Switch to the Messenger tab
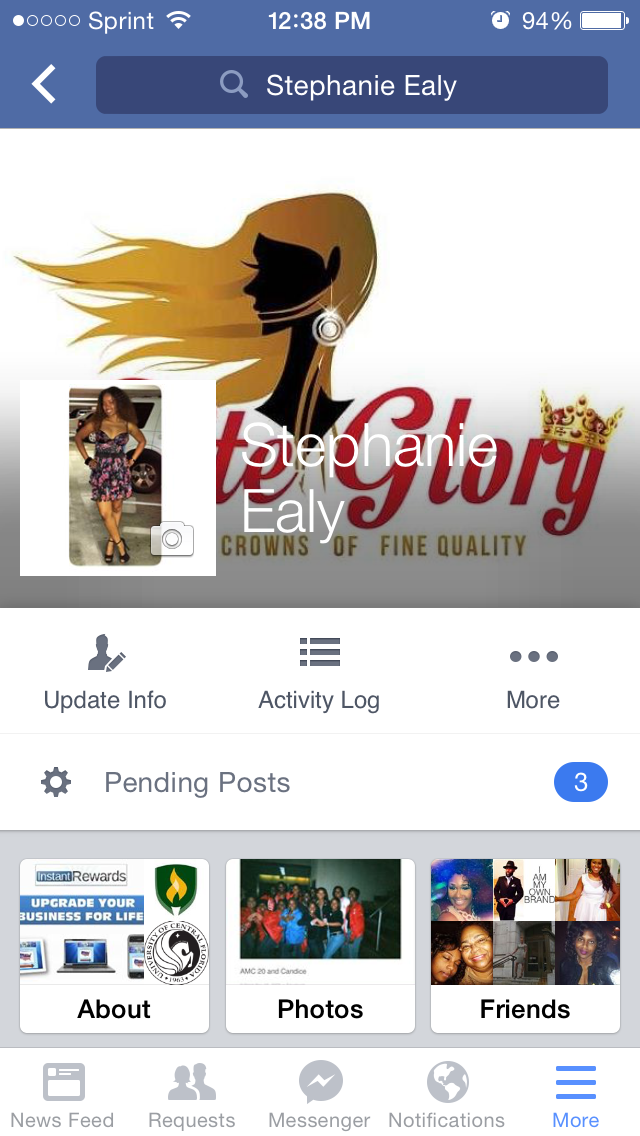Screen dimensions: 640x1136 click(x=320, y=1095)
